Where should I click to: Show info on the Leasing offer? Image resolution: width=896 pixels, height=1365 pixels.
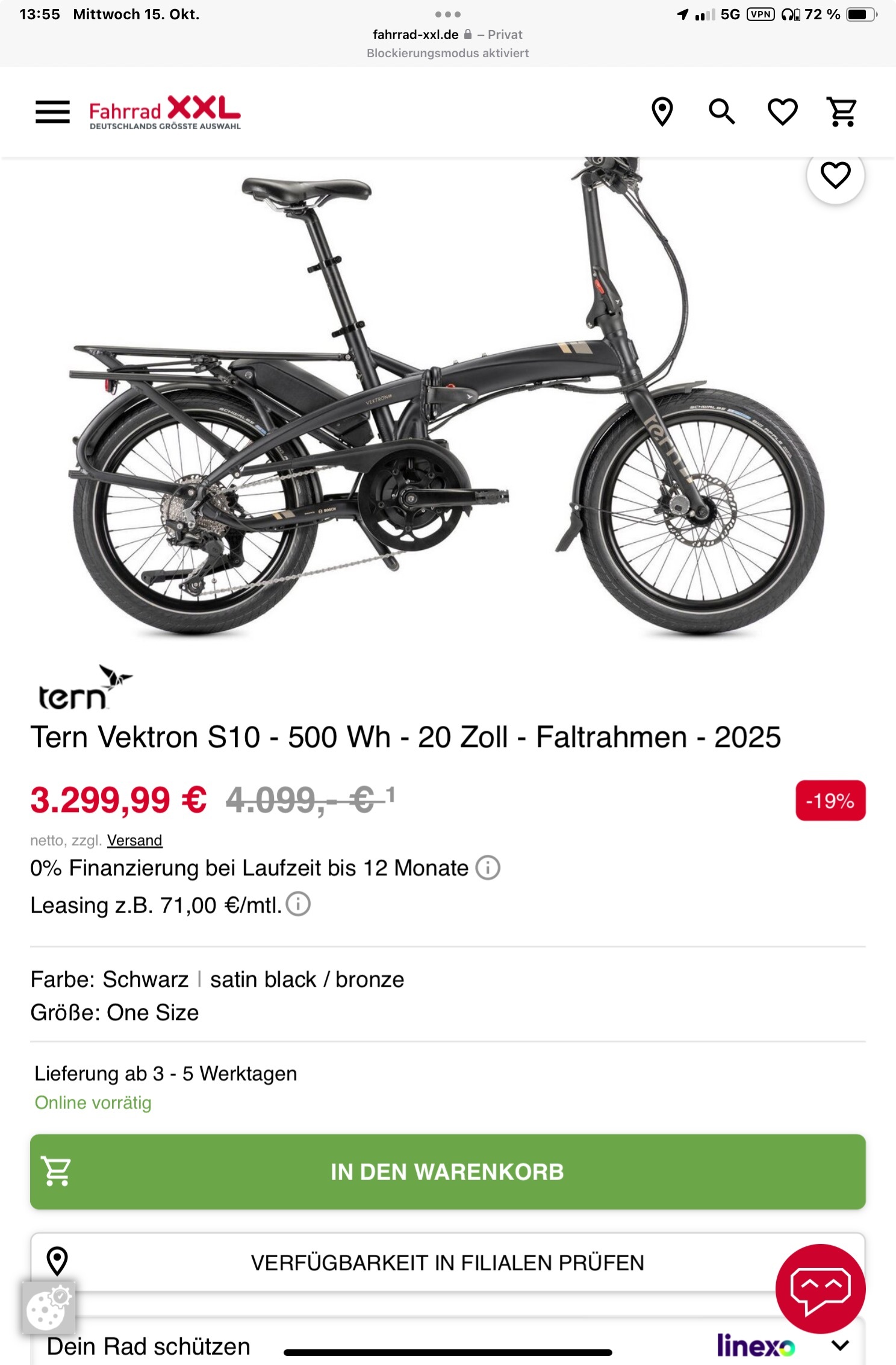click(298, 904)
